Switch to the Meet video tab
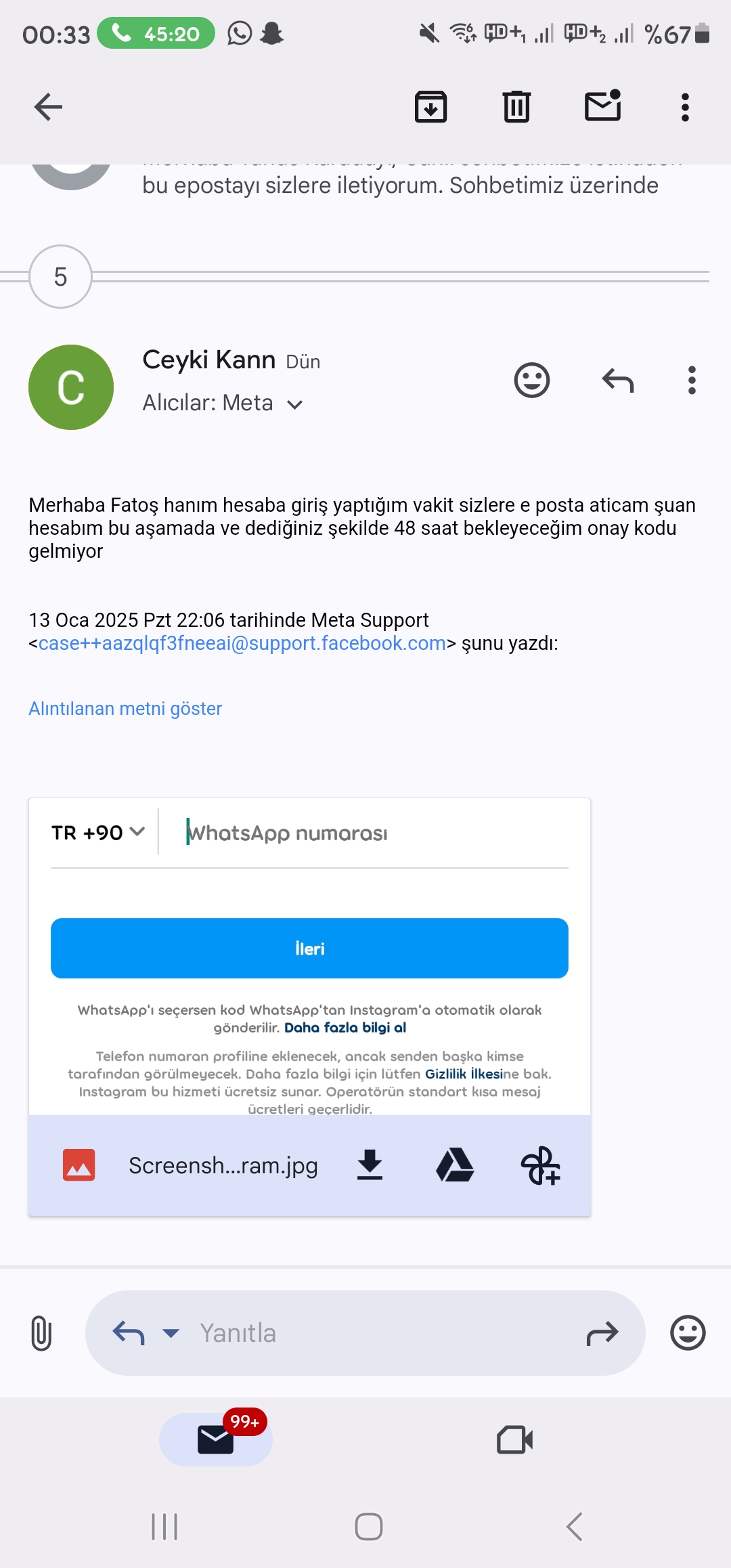 [x=514, y=1439]
